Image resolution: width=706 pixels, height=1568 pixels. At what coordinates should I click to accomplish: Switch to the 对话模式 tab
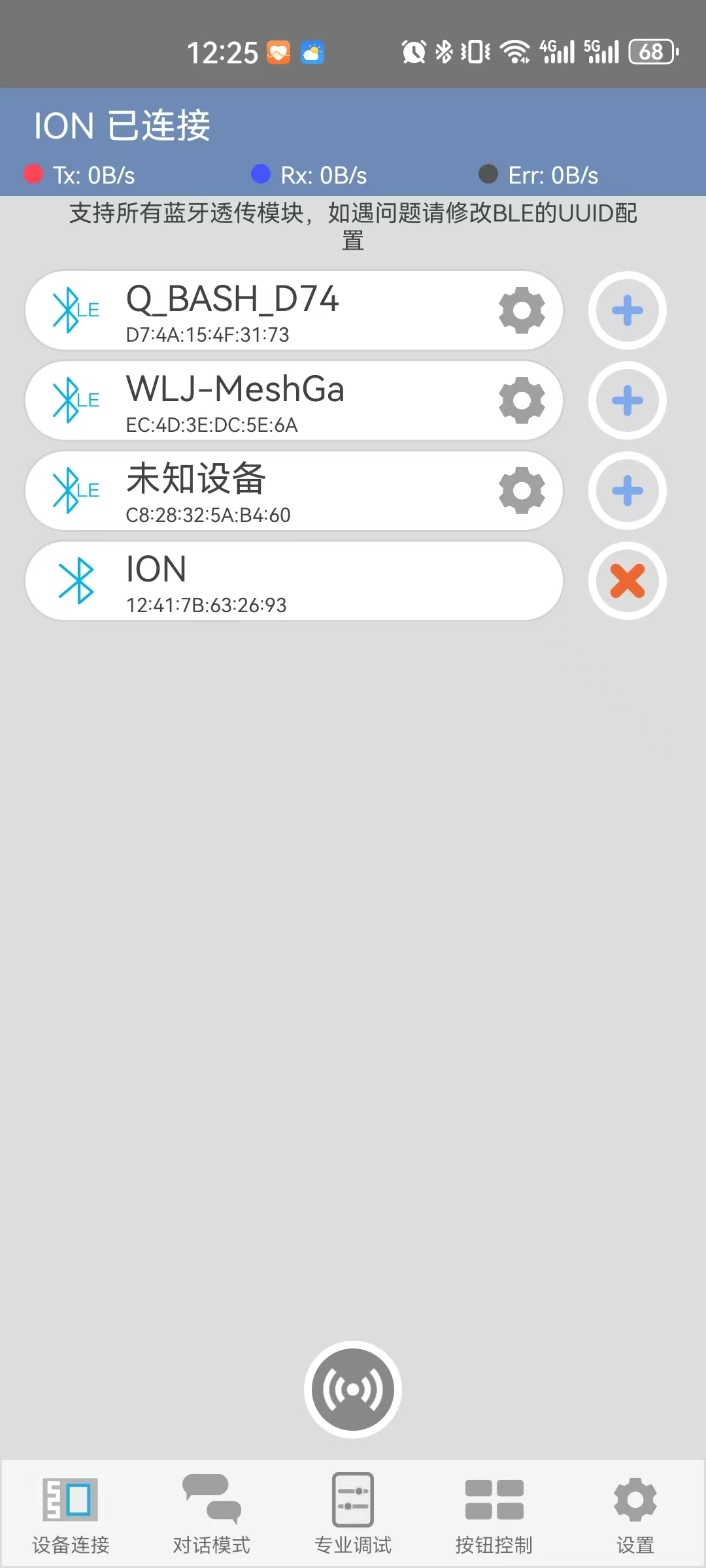212,1514
